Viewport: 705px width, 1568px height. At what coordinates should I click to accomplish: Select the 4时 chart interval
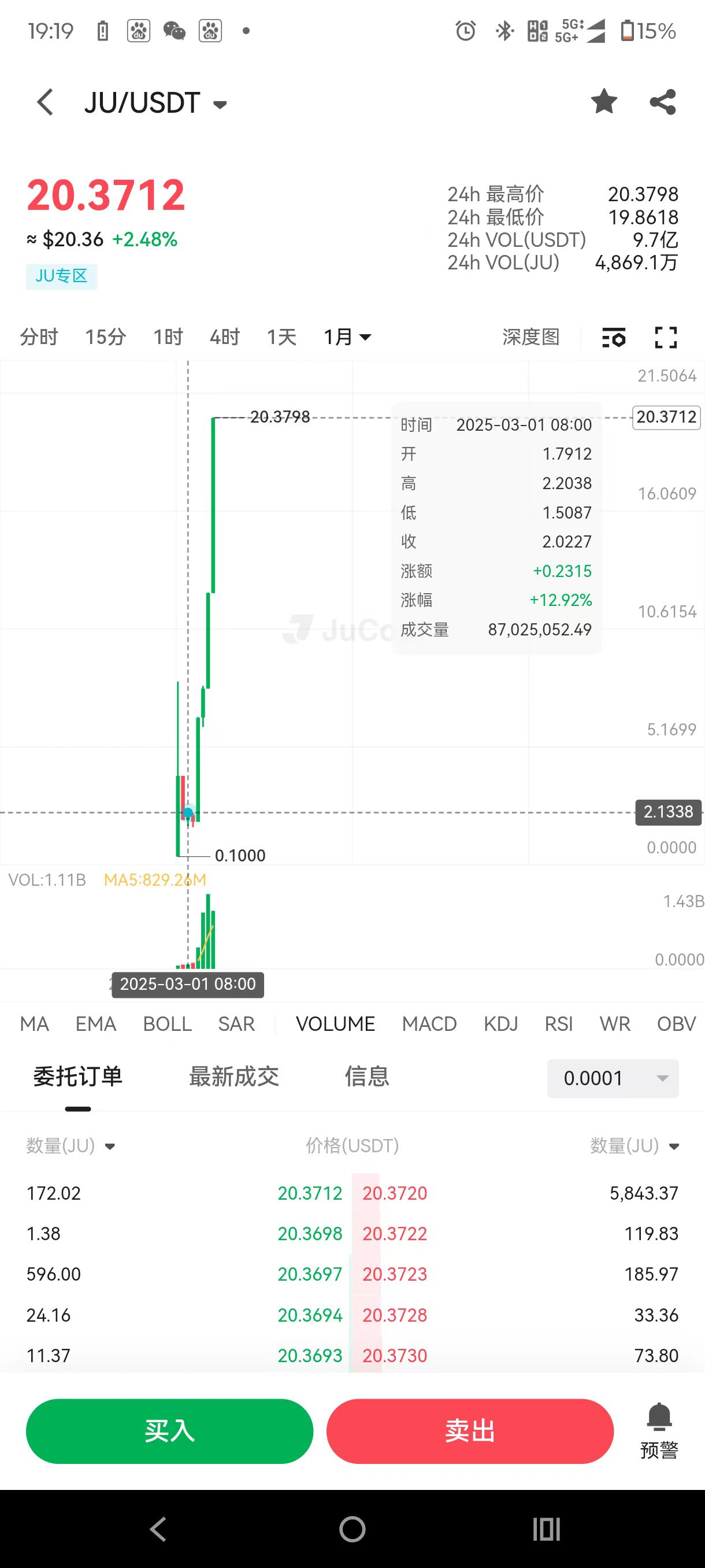[224, 336]
